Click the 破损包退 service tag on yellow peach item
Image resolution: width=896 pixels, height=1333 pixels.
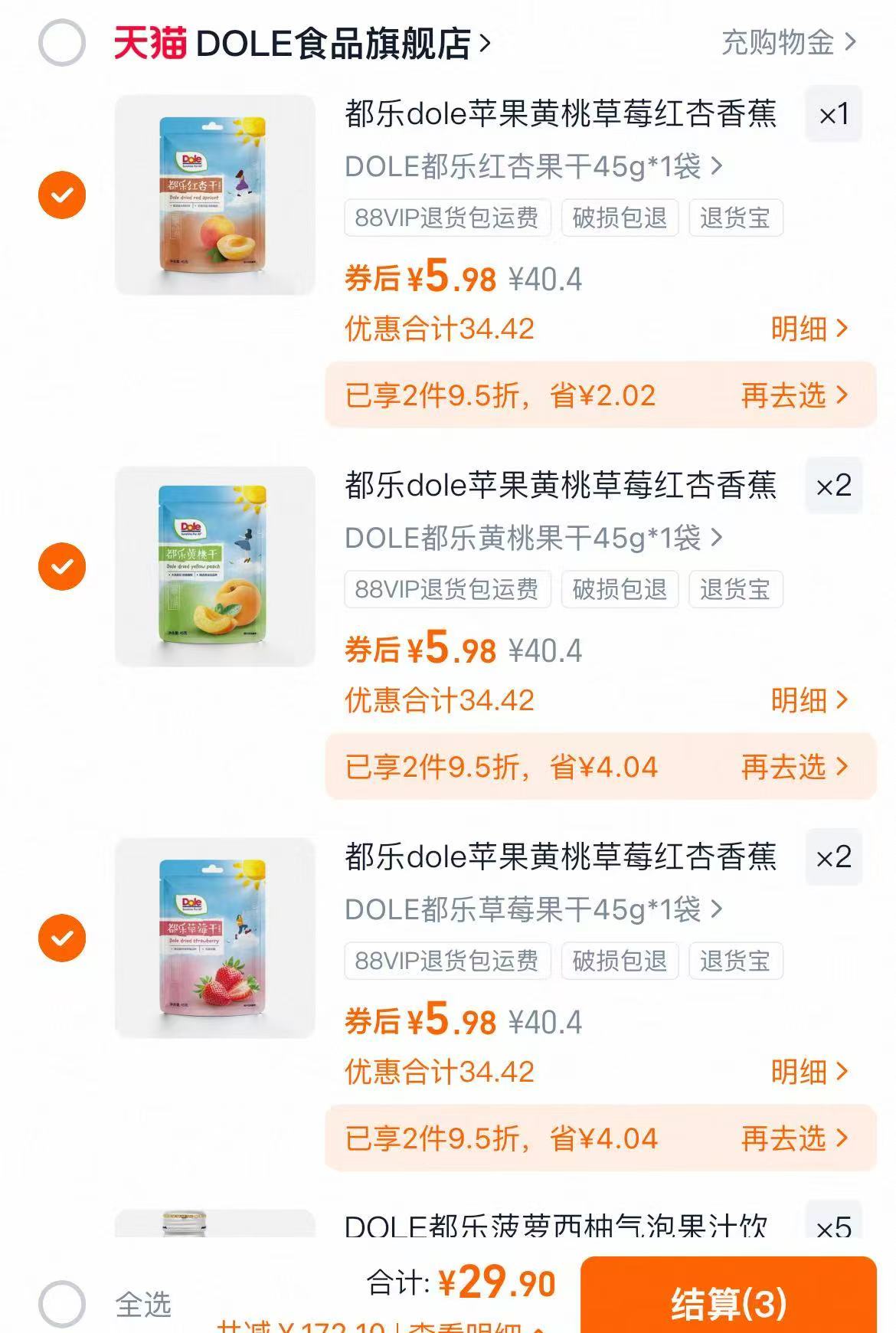619,589
